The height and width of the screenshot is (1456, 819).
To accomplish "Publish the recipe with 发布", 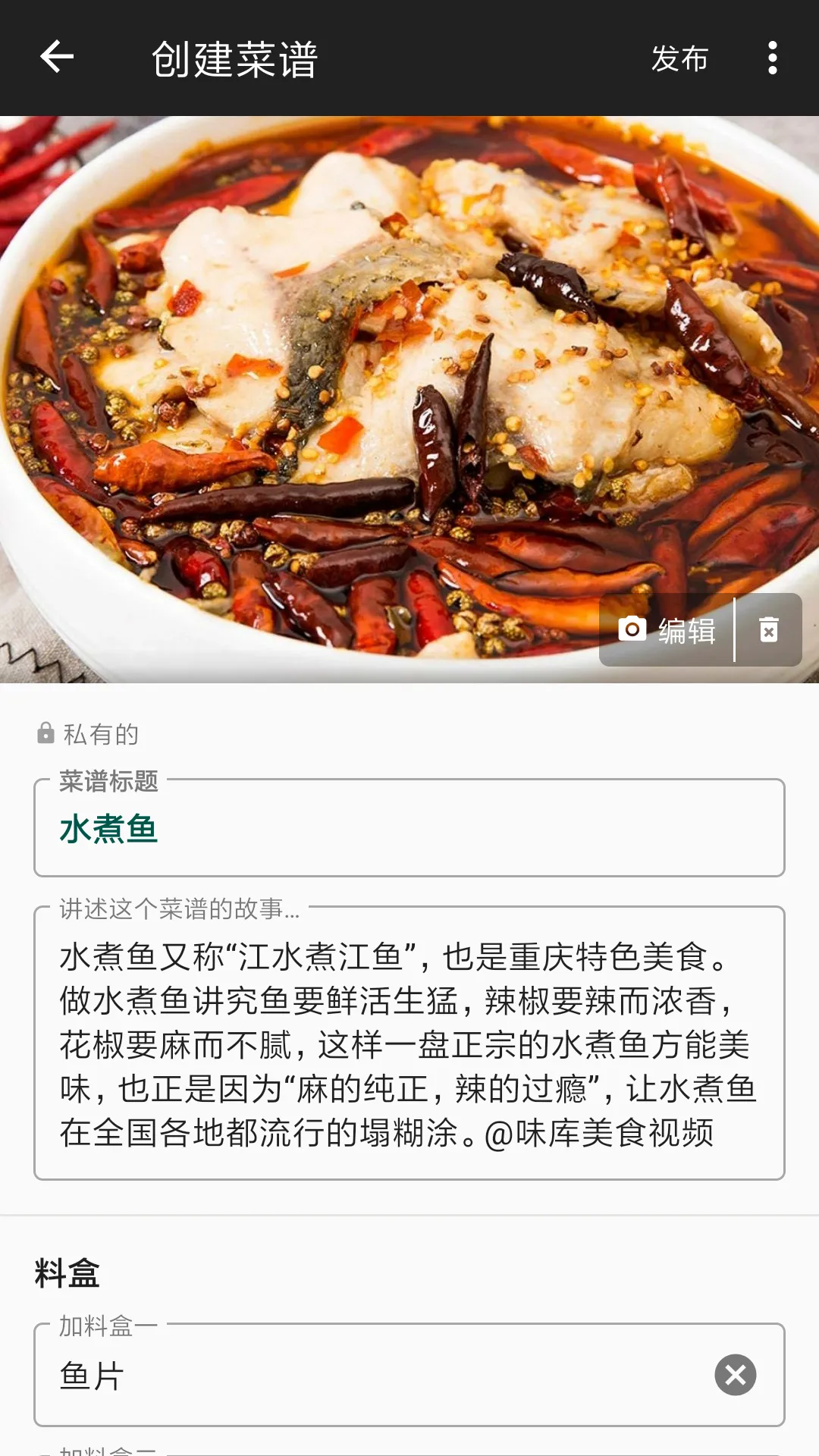I will pos(679,58).
